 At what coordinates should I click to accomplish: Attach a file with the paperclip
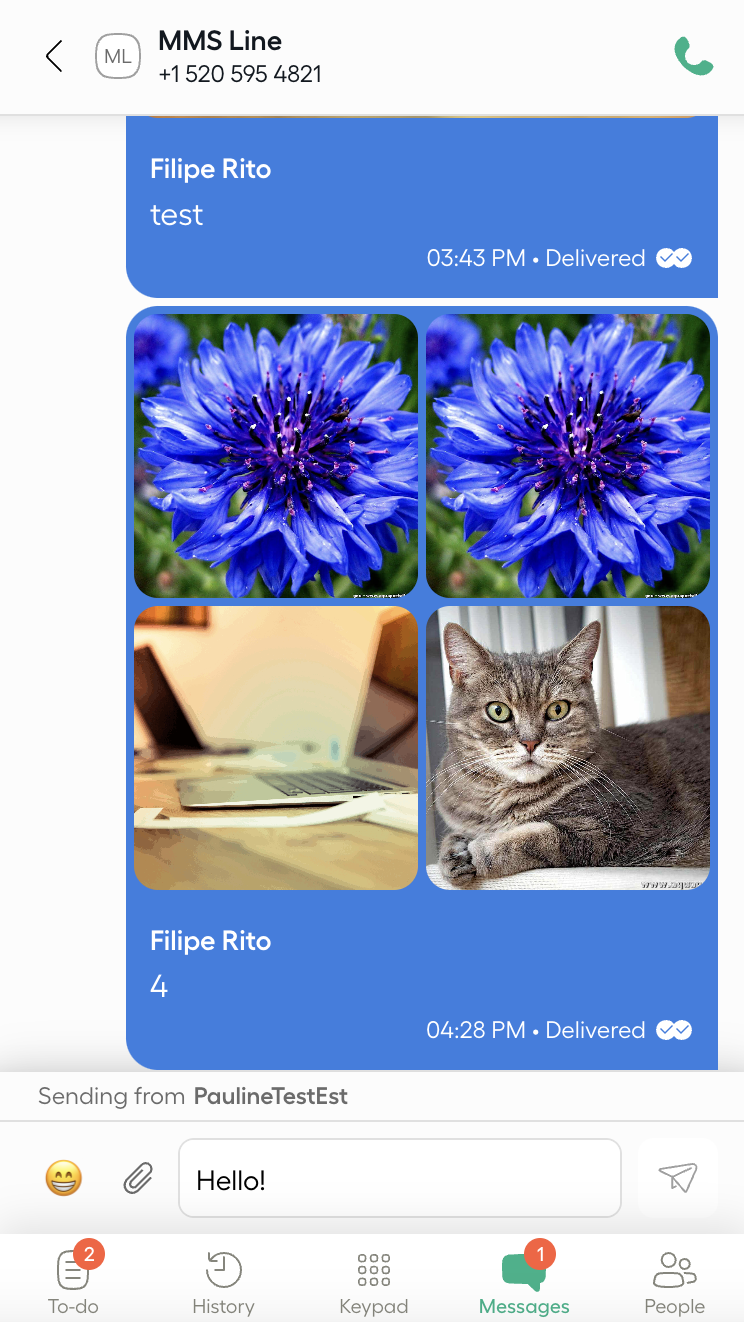point(138,1178)
